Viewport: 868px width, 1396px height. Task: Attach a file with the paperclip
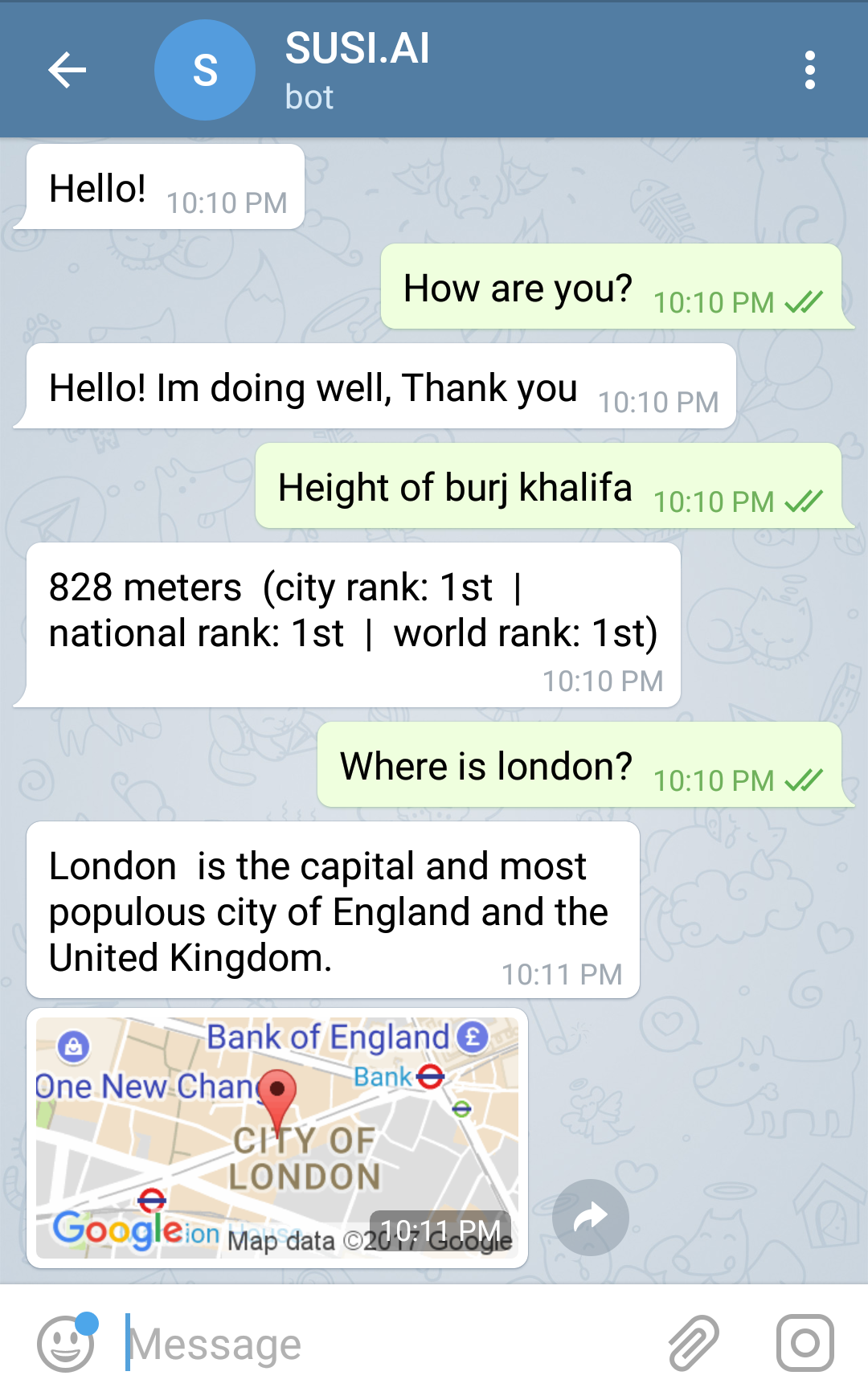tap(694, 1343)
